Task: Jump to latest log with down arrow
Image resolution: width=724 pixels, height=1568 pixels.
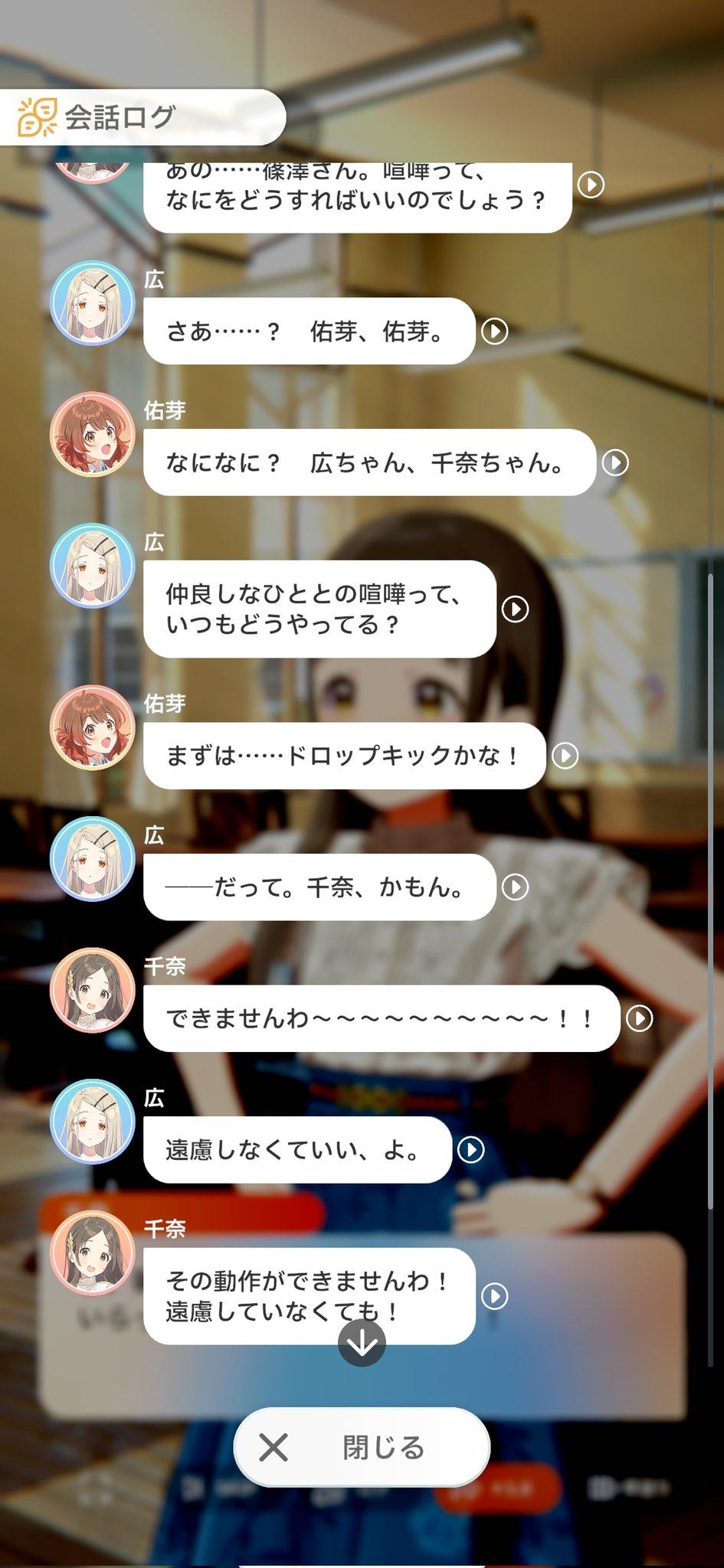Action: coord(362,1343)
